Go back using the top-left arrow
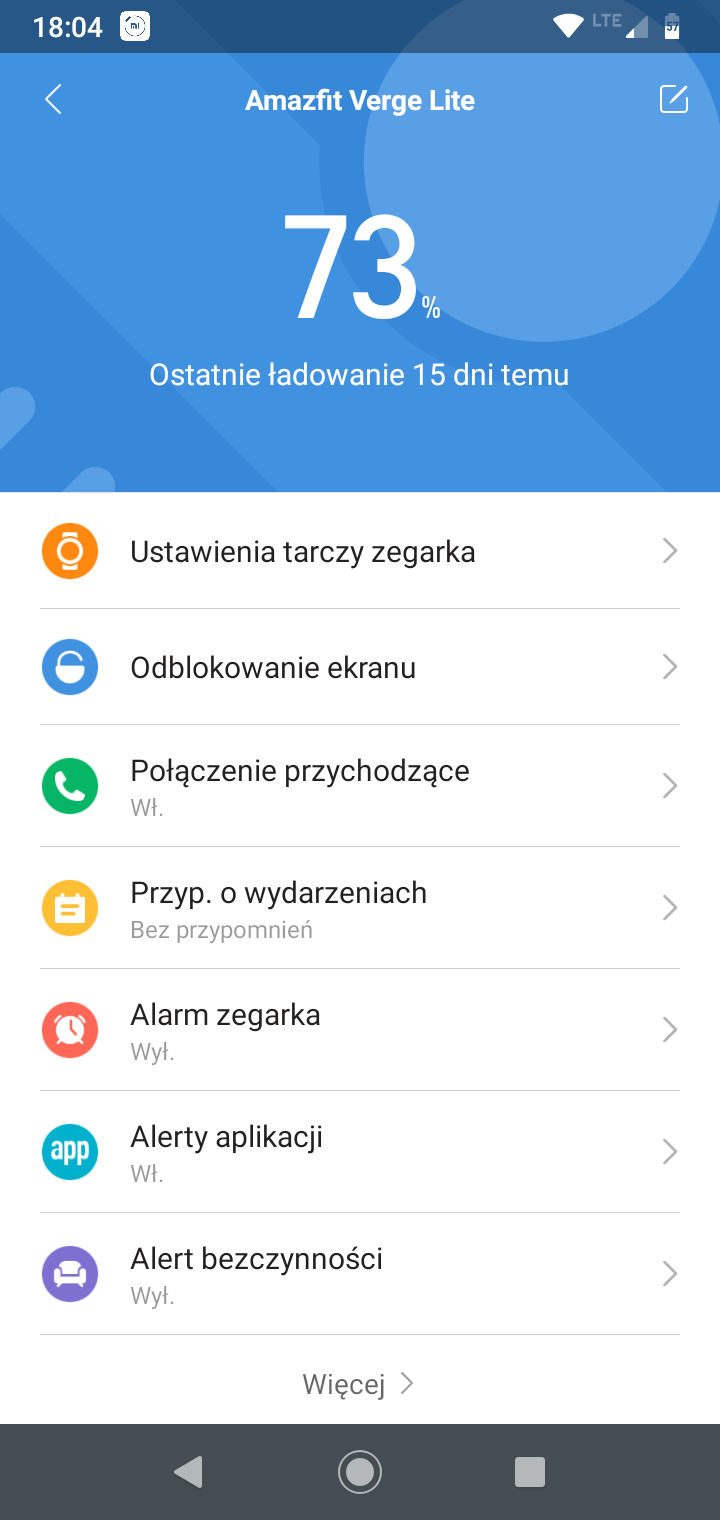This screenshot has height=1520, width=720. (x=54, y=100)
